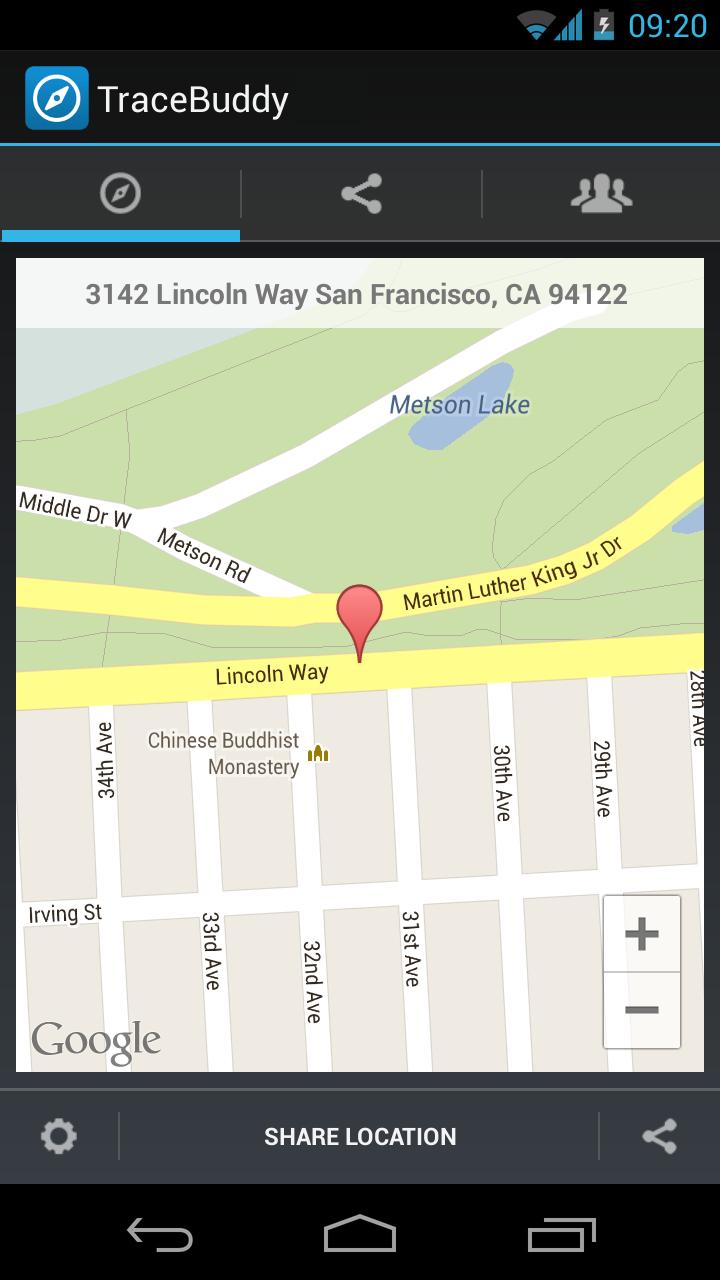Tap the TraceBuddy app icon
This screenshot has width=720, height=1280.
tap(57, 98)
